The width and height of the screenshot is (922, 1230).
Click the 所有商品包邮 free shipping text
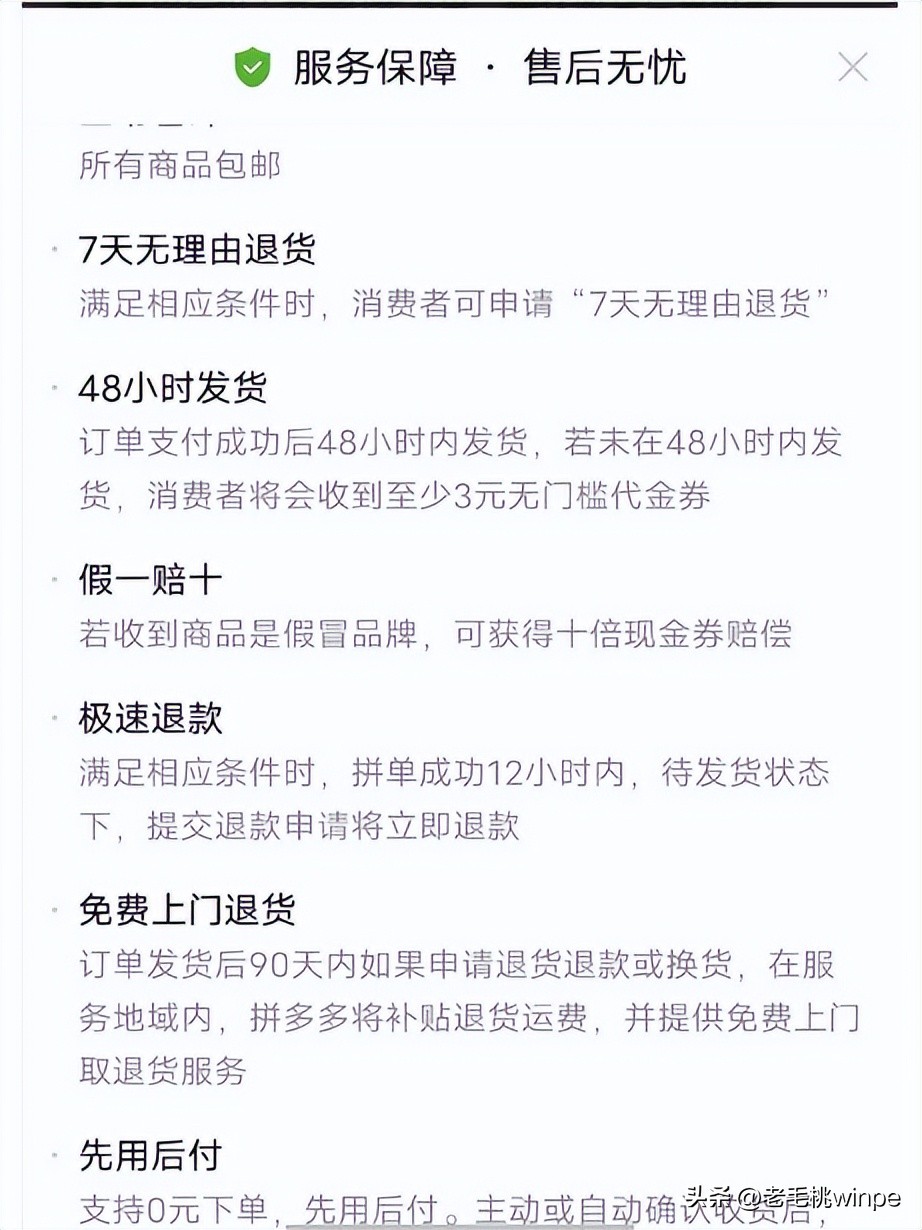click(178, 166)
